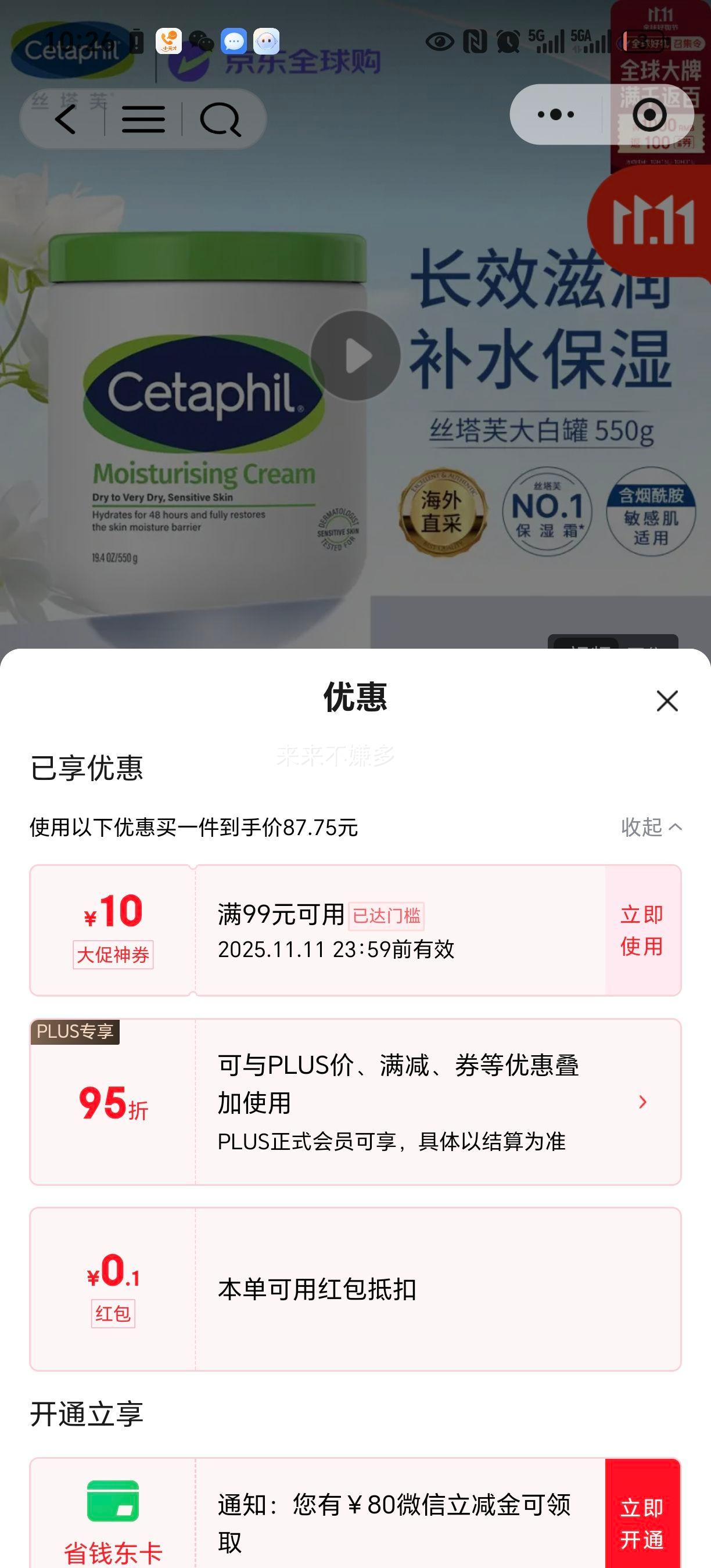Viewport: 711px width, 1568px height.
Task: Search with the magnifier icon
Action: click(x=220, y=118)
